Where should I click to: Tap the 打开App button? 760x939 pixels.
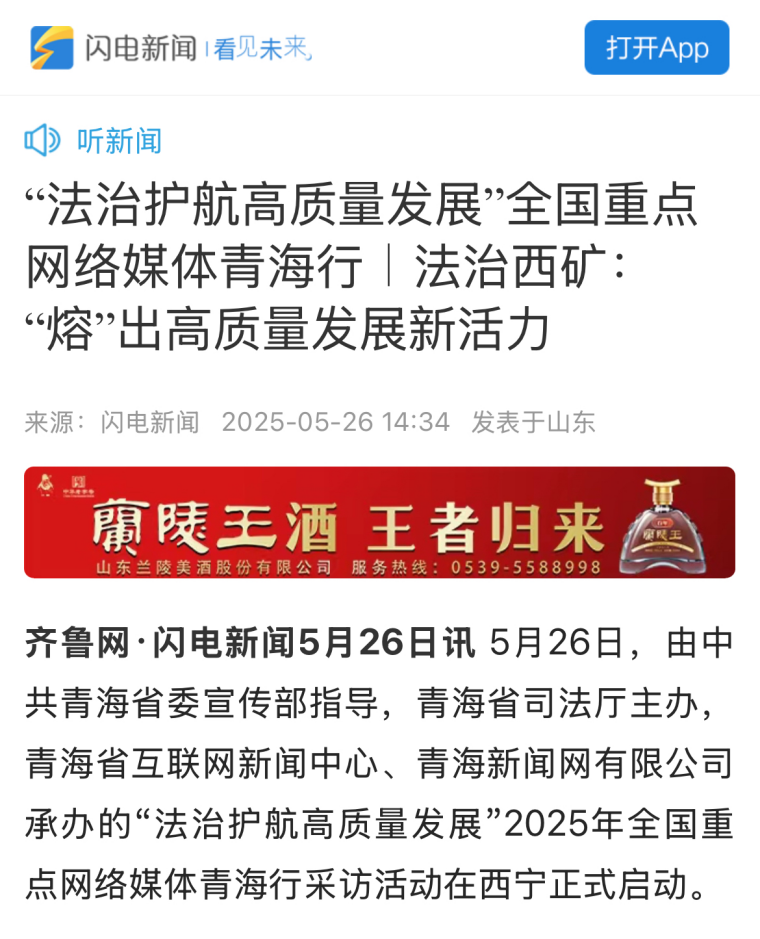tap(656, 48)
